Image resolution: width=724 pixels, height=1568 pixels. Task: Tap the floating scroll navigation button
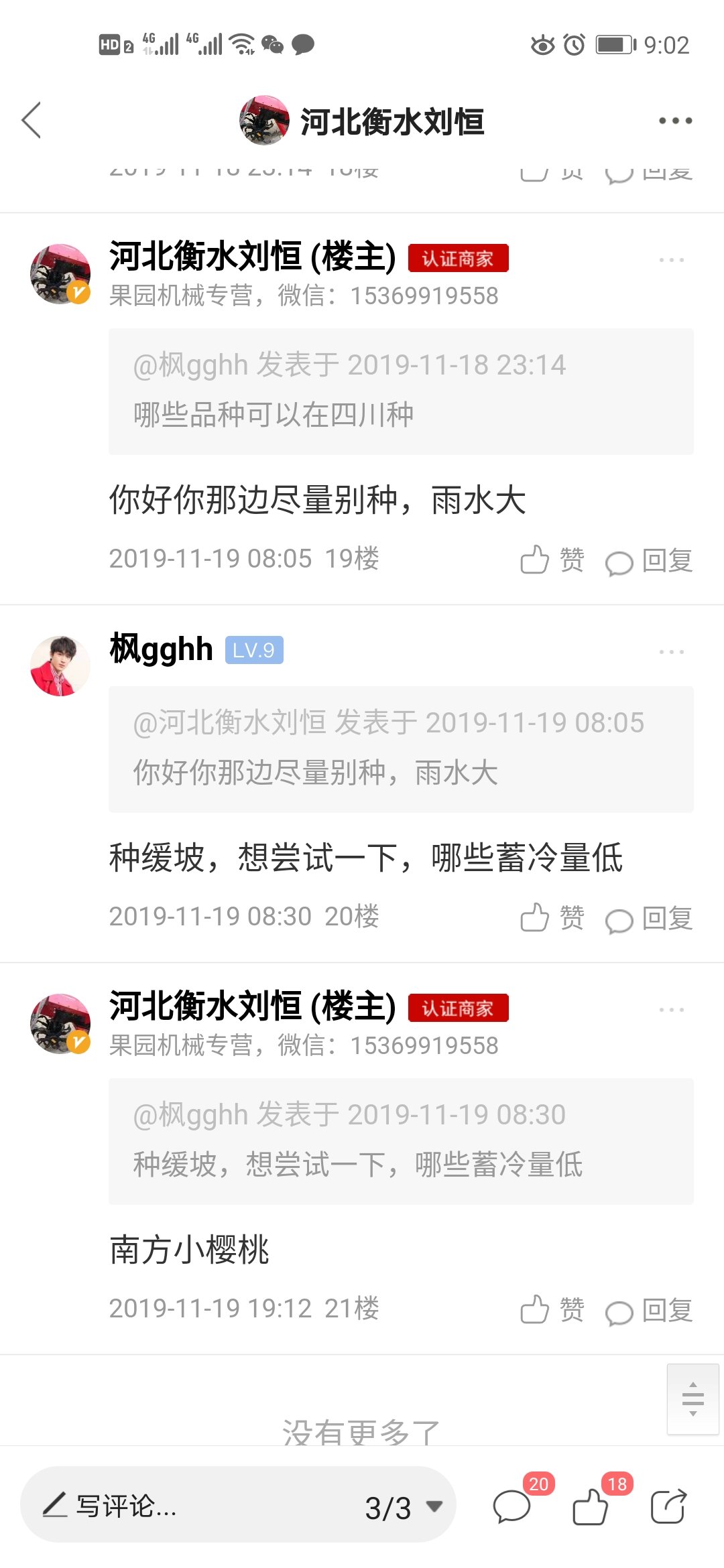pos(693,1399)
